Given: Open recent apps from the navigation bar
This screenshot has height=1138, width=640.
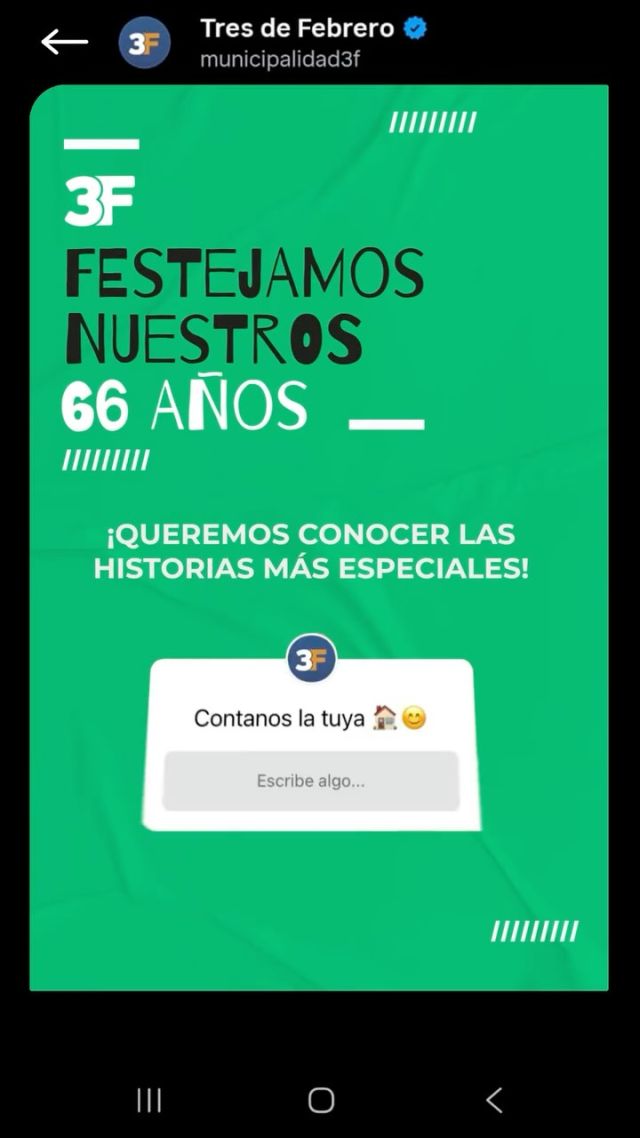Looking at the screenshot, I should tap(149, 1100).
